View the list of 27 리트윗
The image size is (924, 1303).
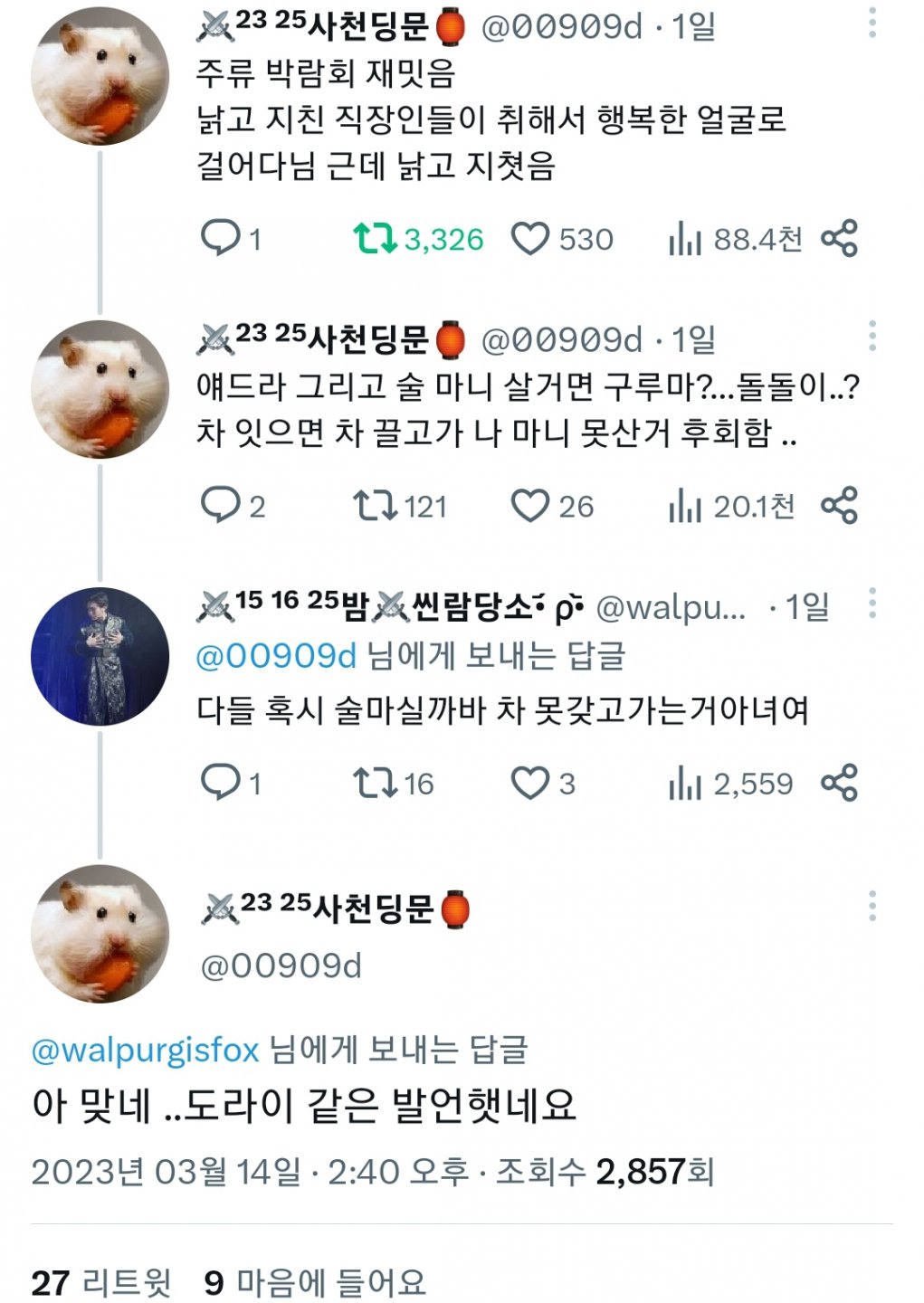pyautogui.click(x=101, y=1282)
